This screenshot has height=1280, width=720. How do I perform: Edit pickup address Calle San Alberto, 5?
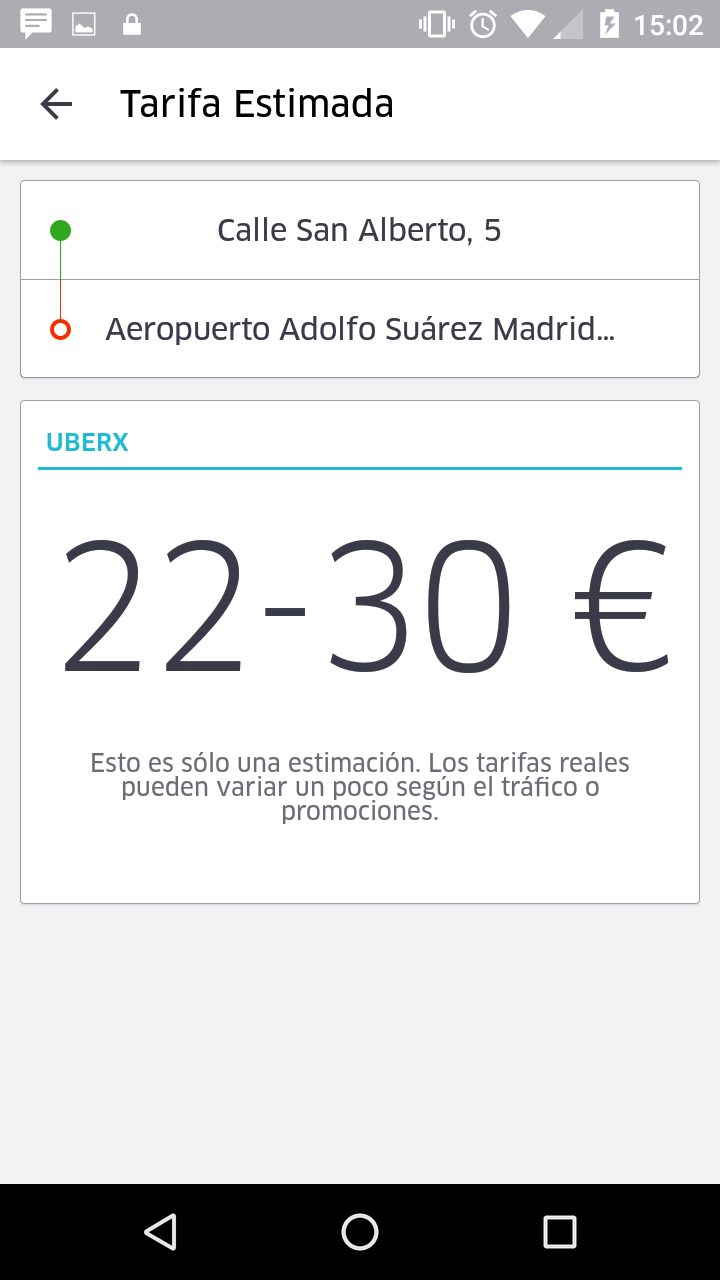click(x=360, y=230)
